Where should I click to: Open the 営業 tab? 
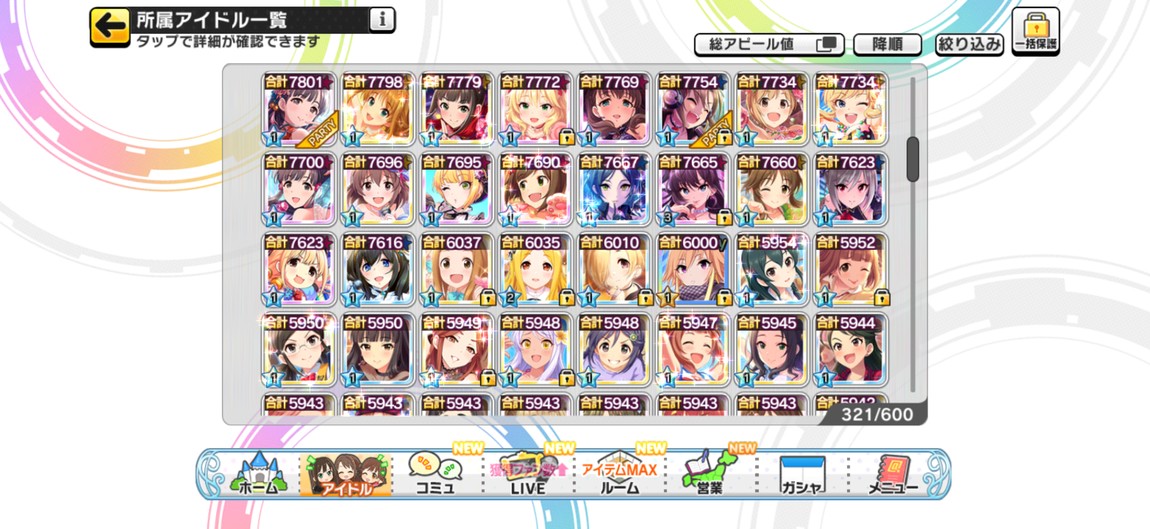point(710,475)
